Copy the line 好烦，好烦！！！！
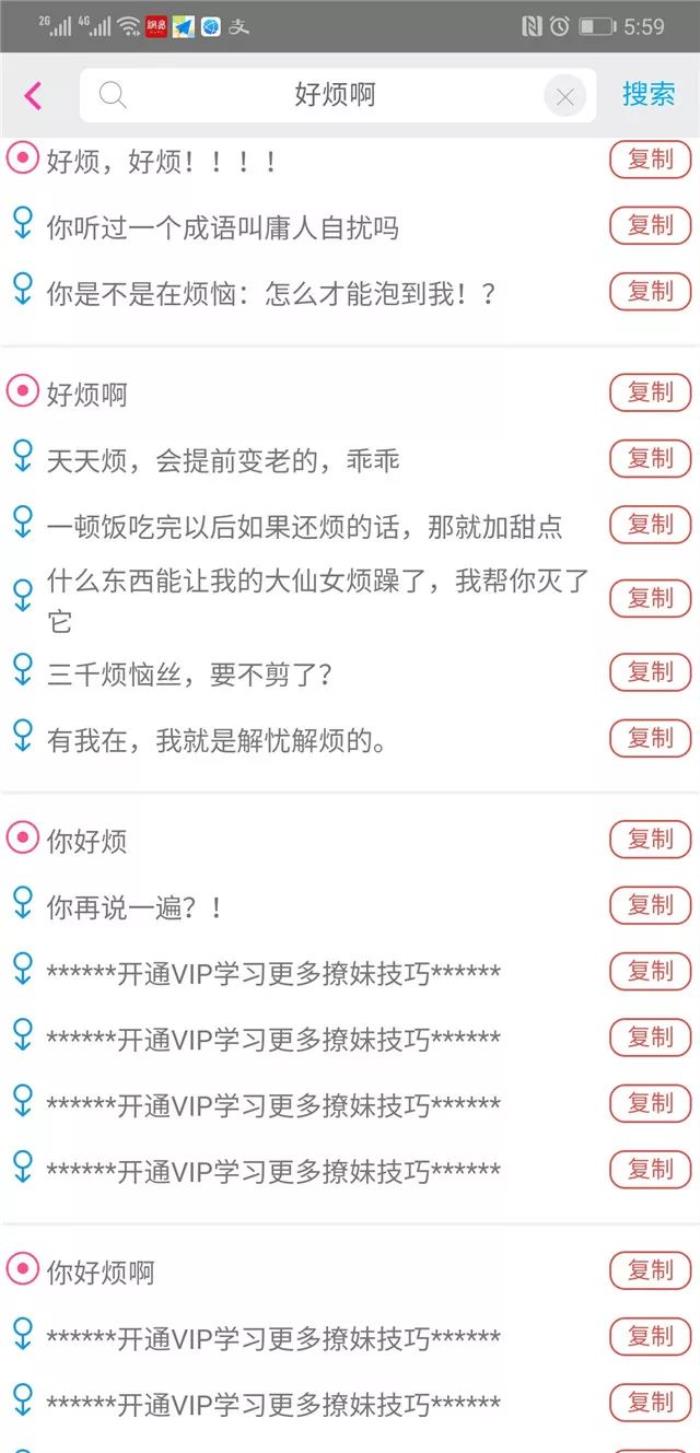 pyautogui.click(x=650, y=160)
